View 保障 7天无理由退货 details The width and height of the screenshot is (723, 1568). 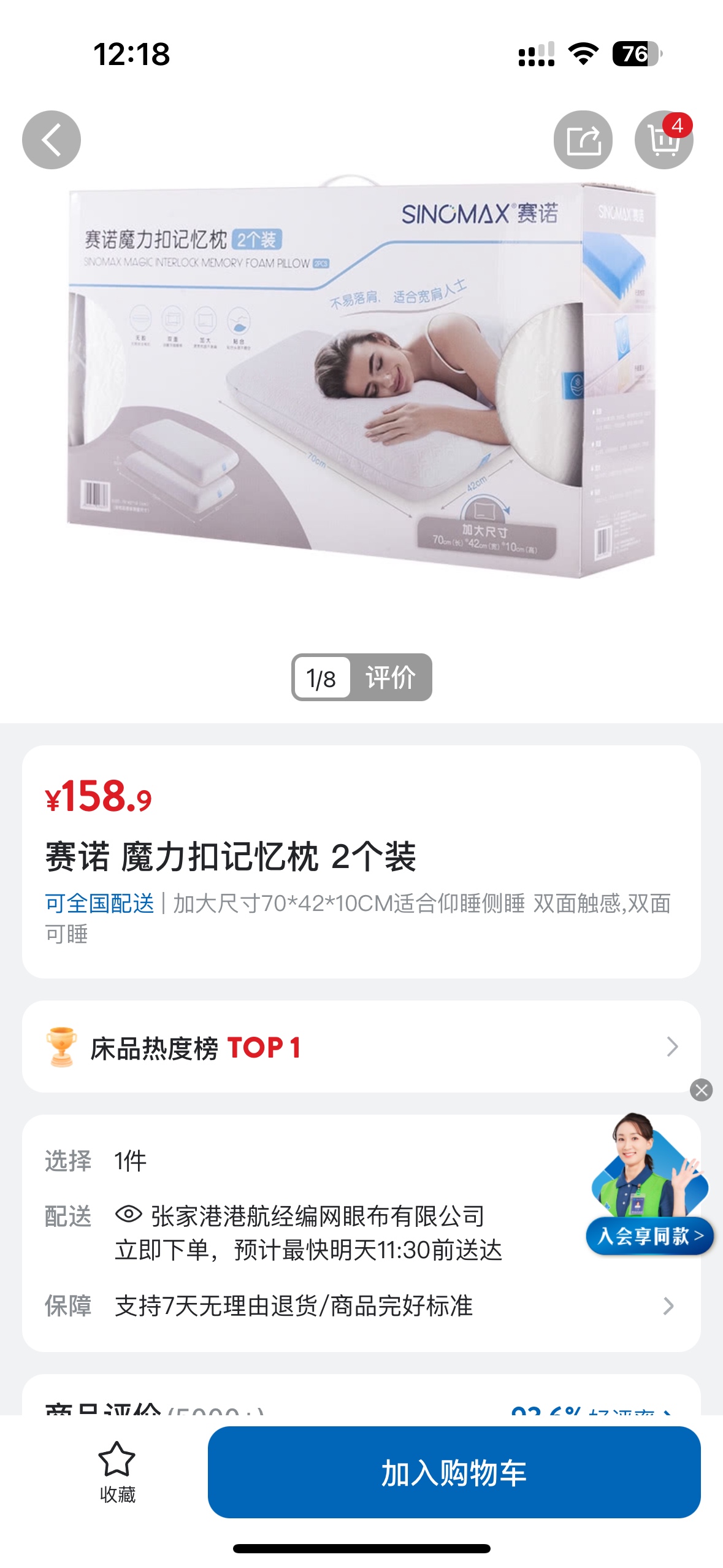point(361,1306)
